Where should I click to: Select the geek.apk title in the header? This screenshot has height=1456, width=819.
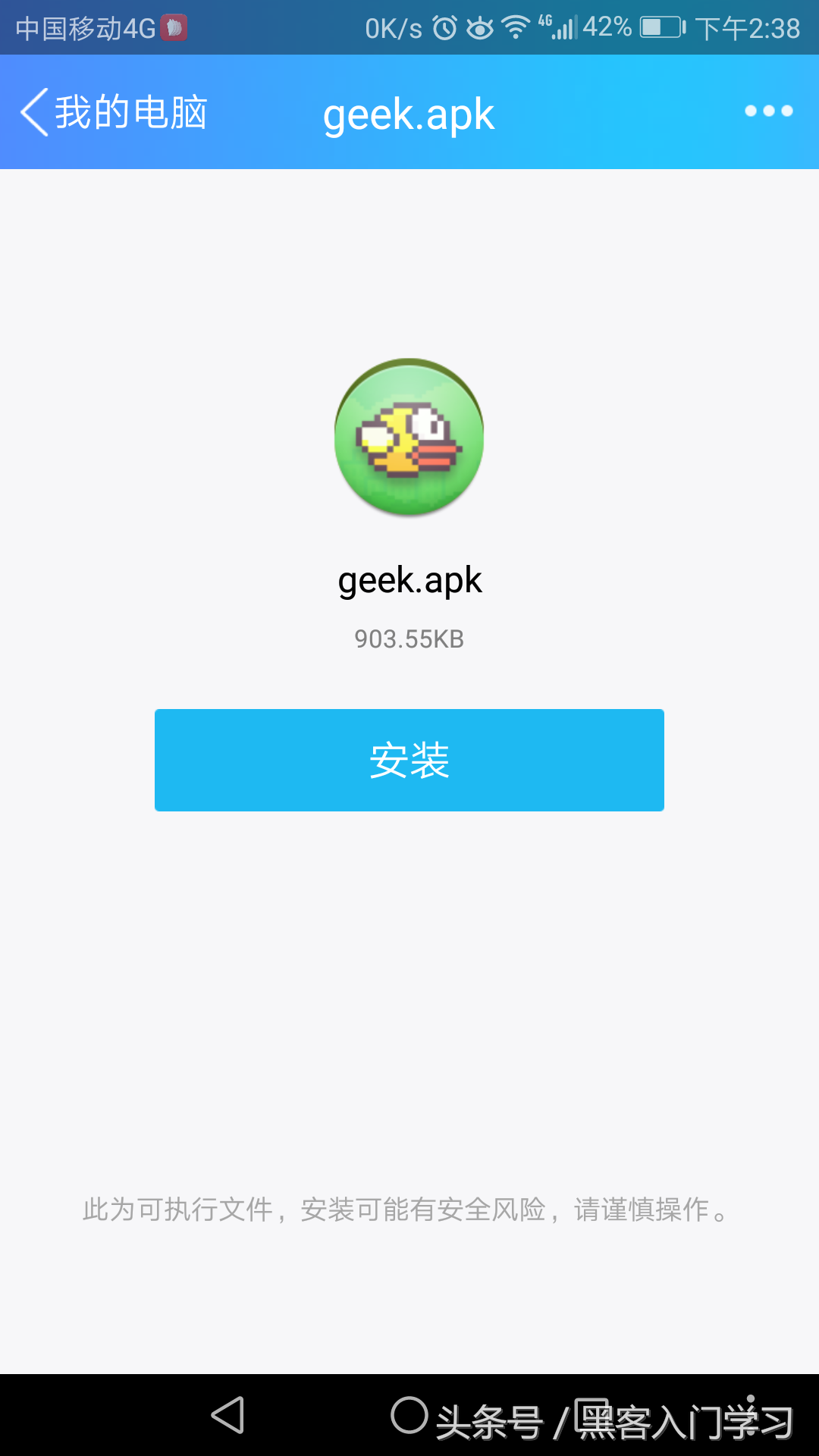pos(408,114)
